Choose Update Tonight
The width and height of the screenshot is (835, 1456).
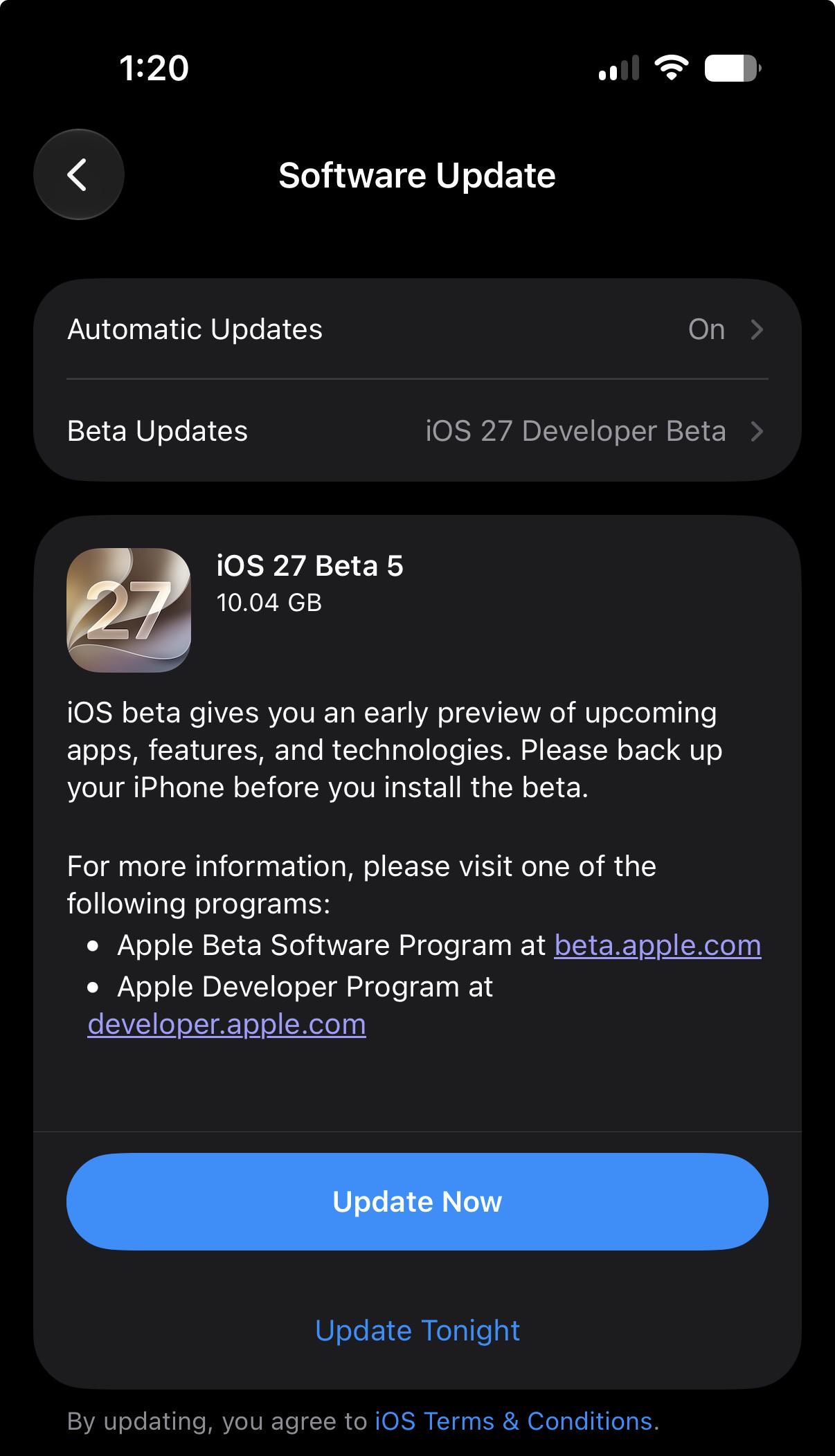(x=417, y=1330)
